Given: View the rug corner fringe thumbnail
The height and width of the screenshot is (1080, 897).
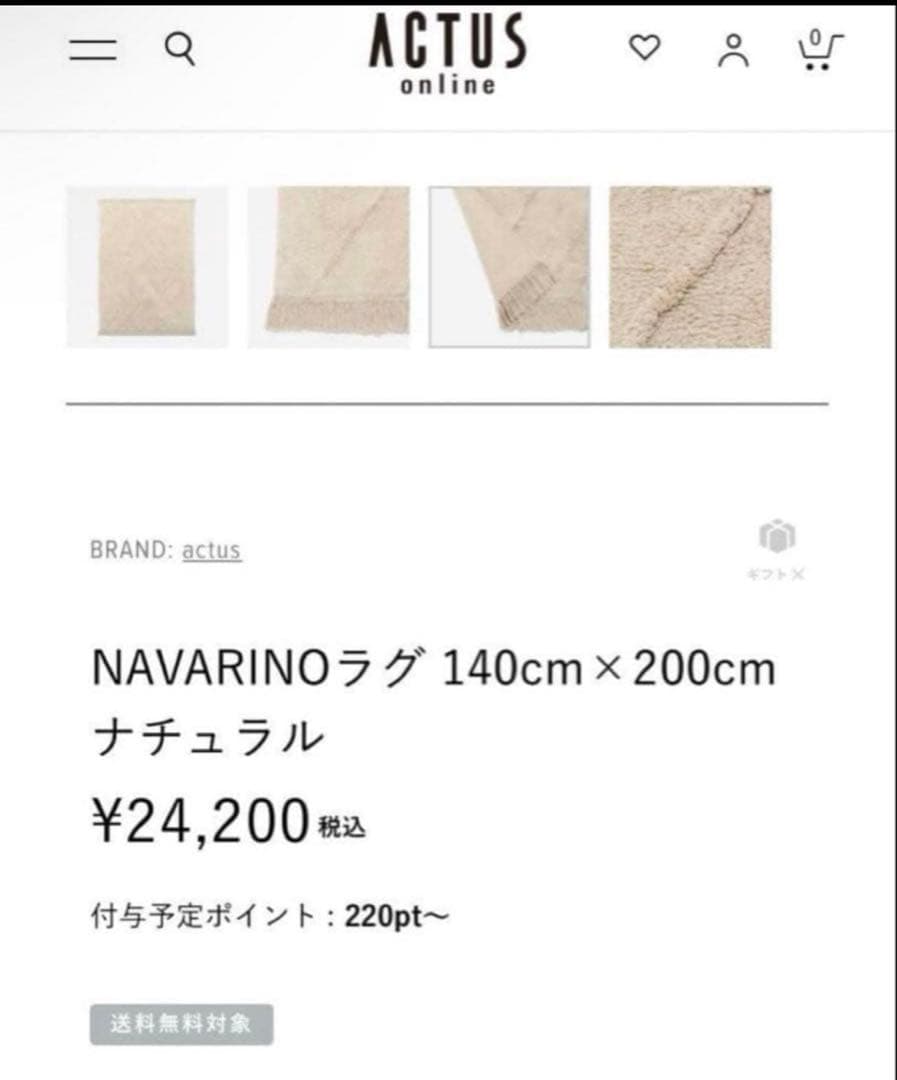Looking at the screenshot, I should tap(510, 267).
